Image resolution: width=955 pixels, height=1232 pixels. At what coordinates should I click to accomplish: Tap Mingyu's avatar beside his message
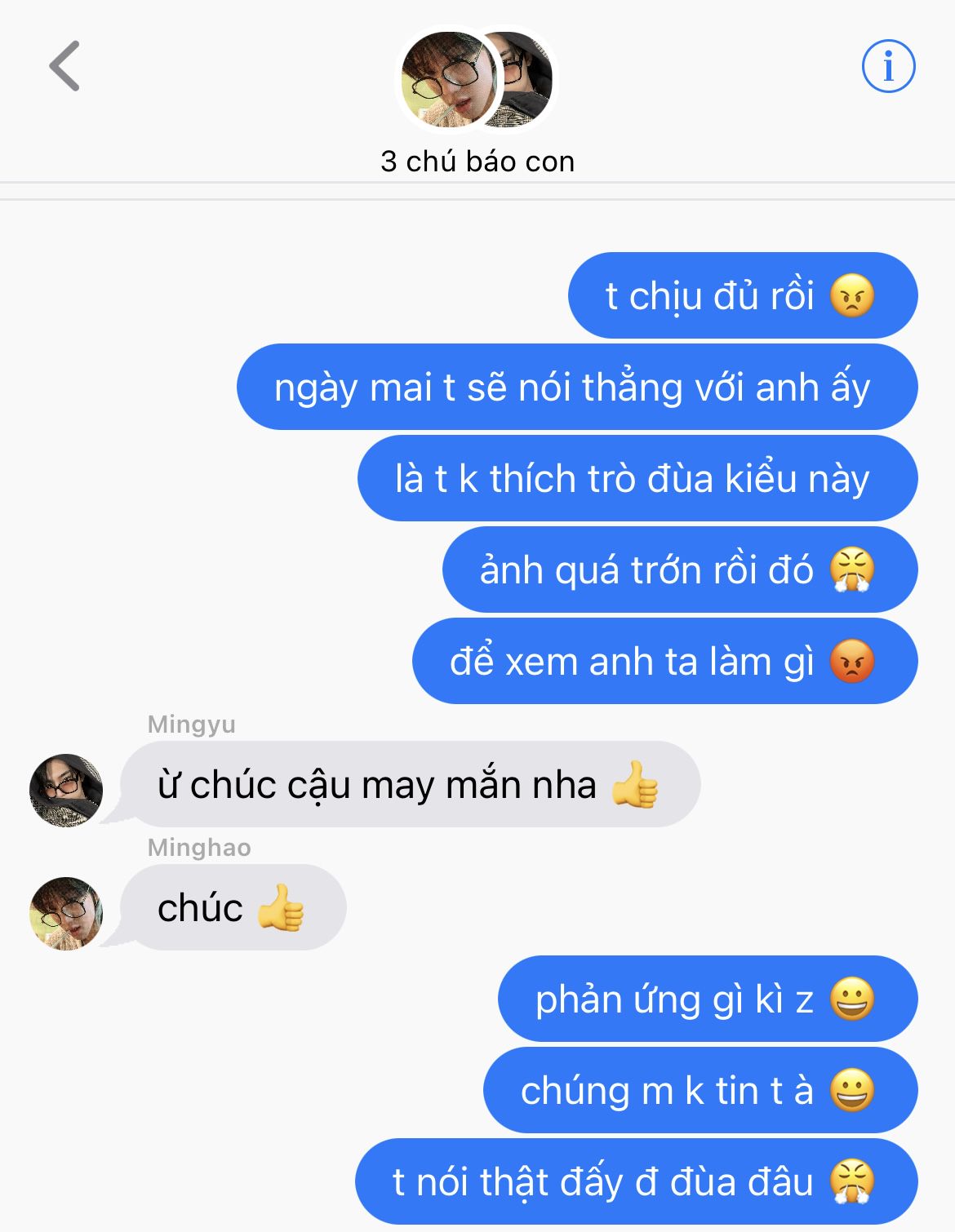click(x=66, y=790)
